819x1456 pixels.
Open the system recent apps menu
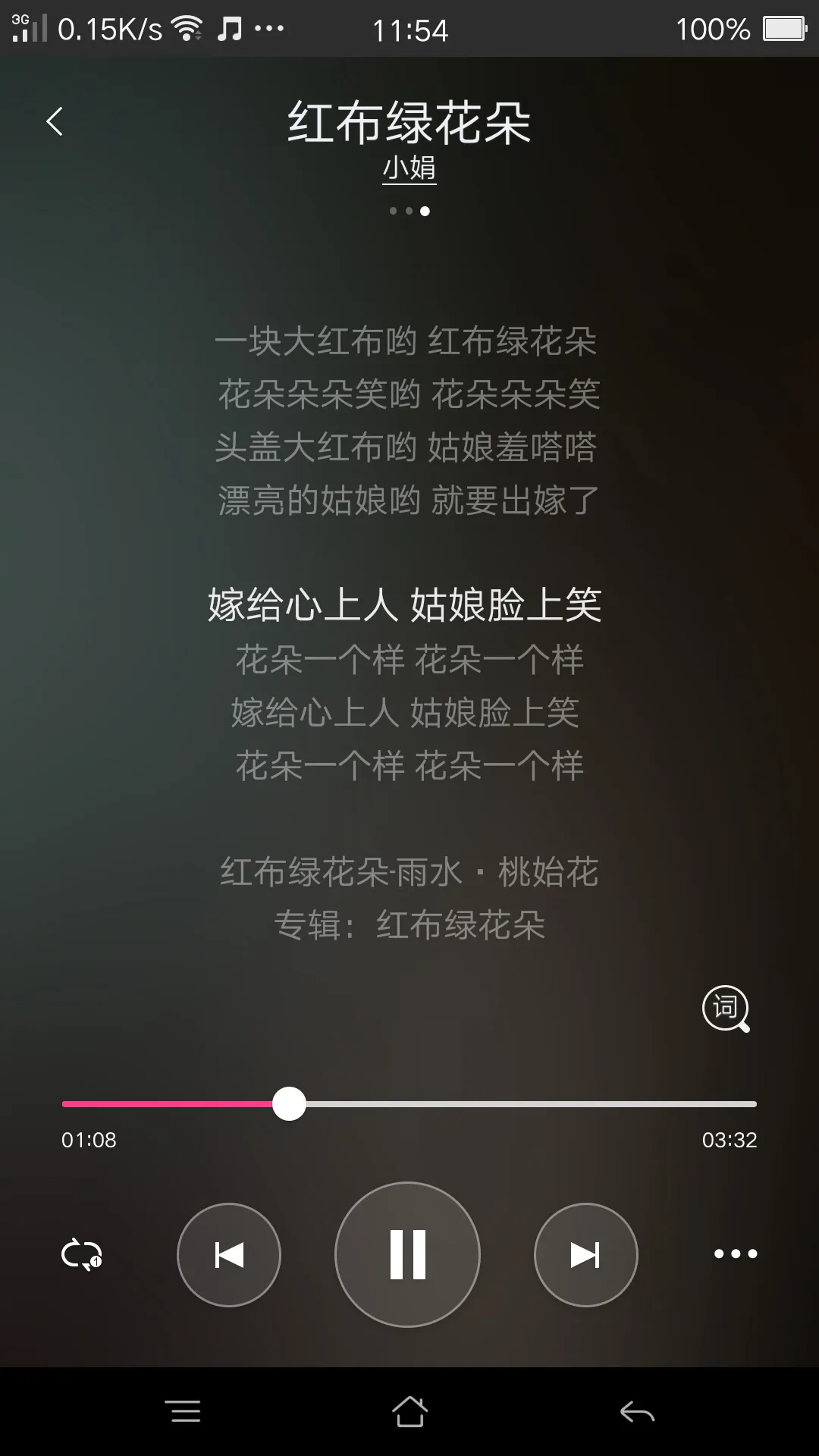183,1412
